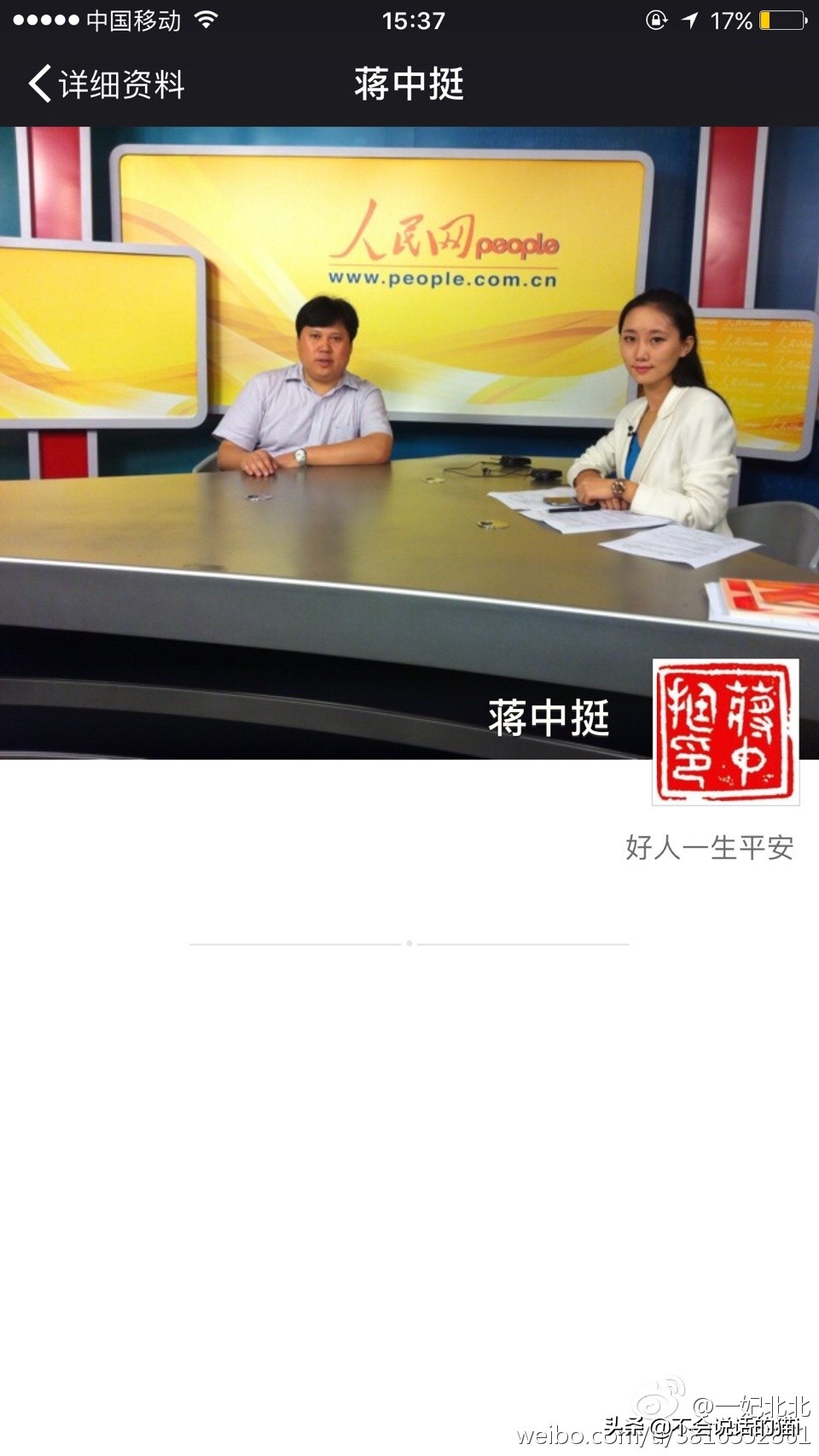Tap the gray divider line below the caption
This screenshot has width=819, height=1456.
pos(409,941)
